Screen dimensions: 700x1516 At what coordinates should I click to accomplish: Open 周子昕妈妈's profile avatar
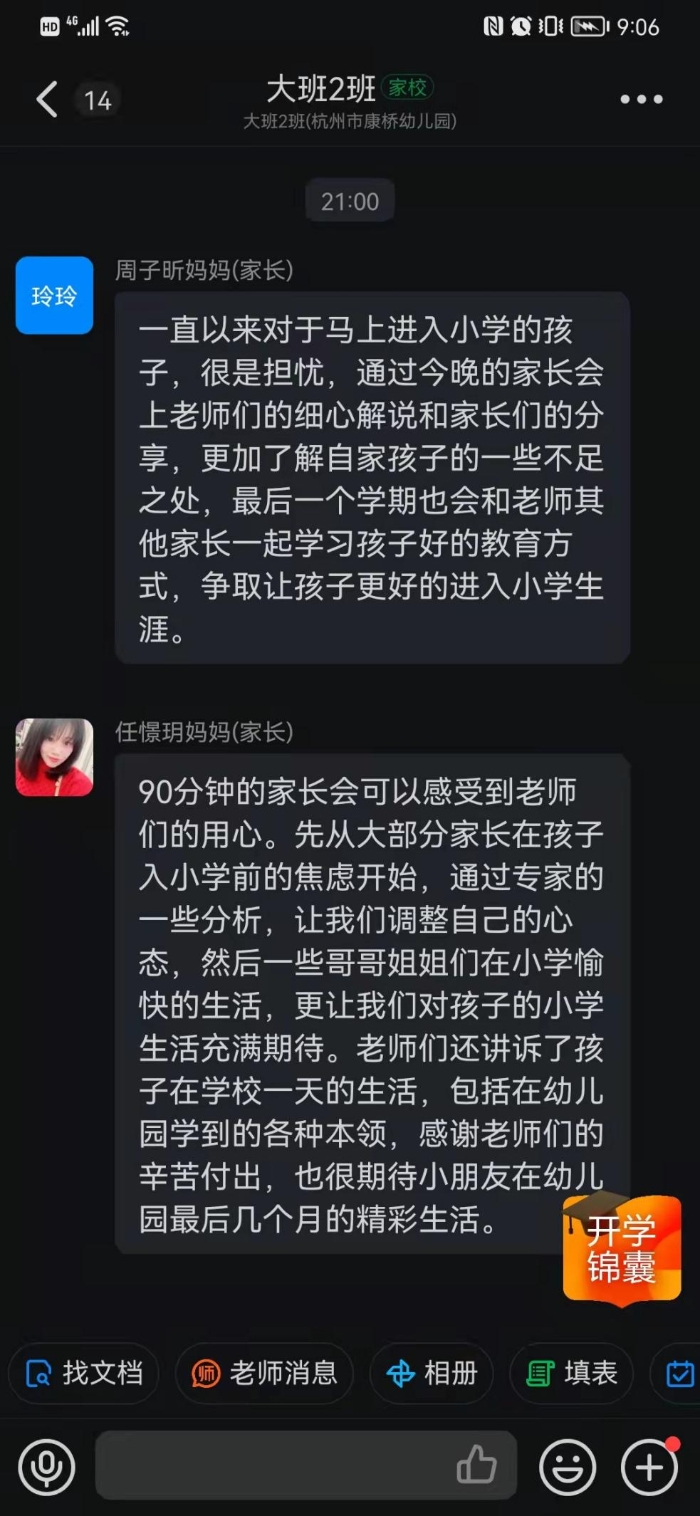(x=54, y=295)
